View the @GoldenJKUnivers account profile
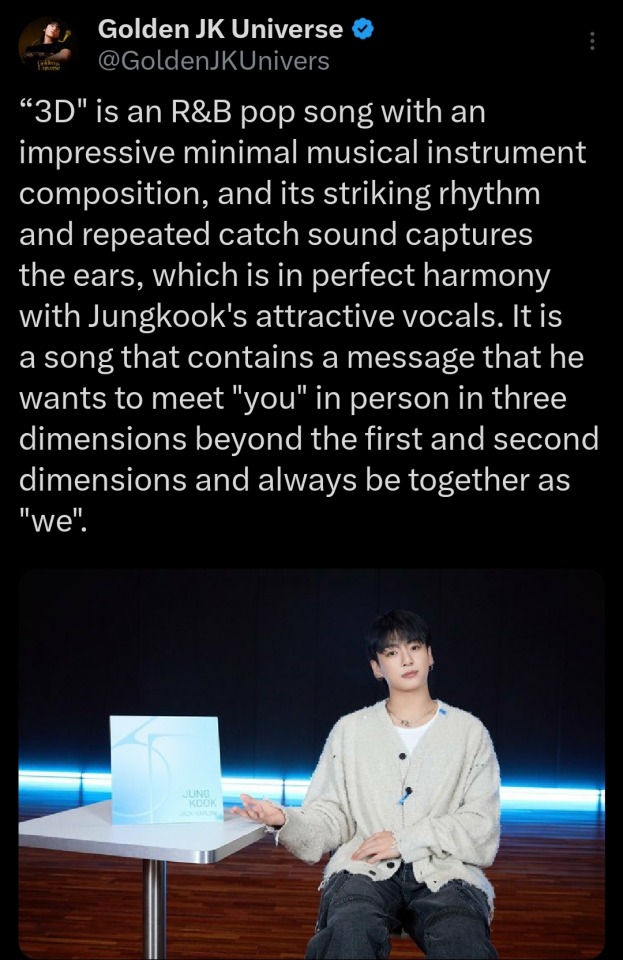Image resolution: width=623 pixels, height=960 pixels. point(213,61)
